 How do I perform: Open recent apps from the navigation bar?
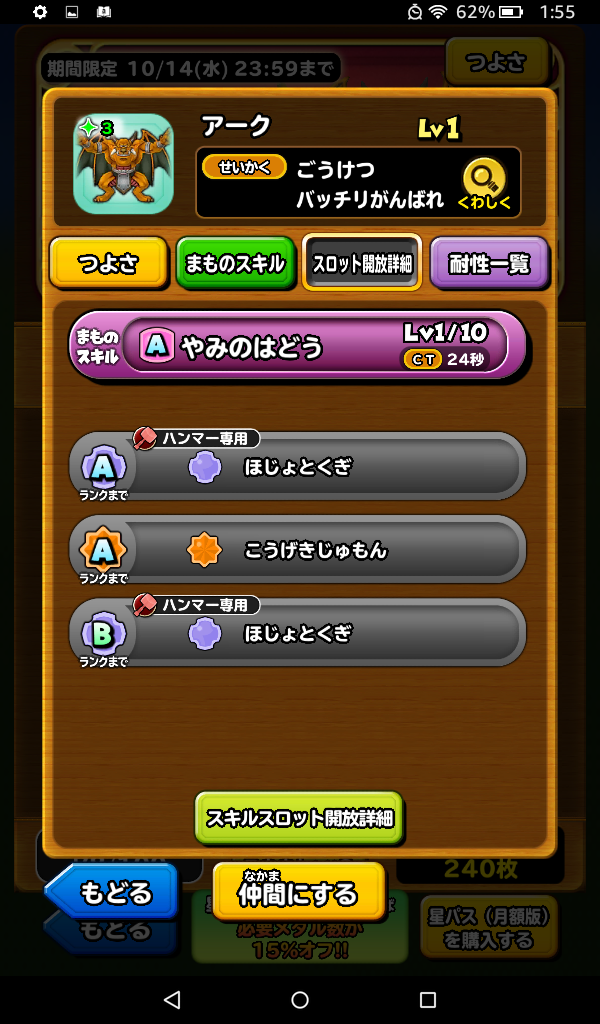[x=428, y=1000]
